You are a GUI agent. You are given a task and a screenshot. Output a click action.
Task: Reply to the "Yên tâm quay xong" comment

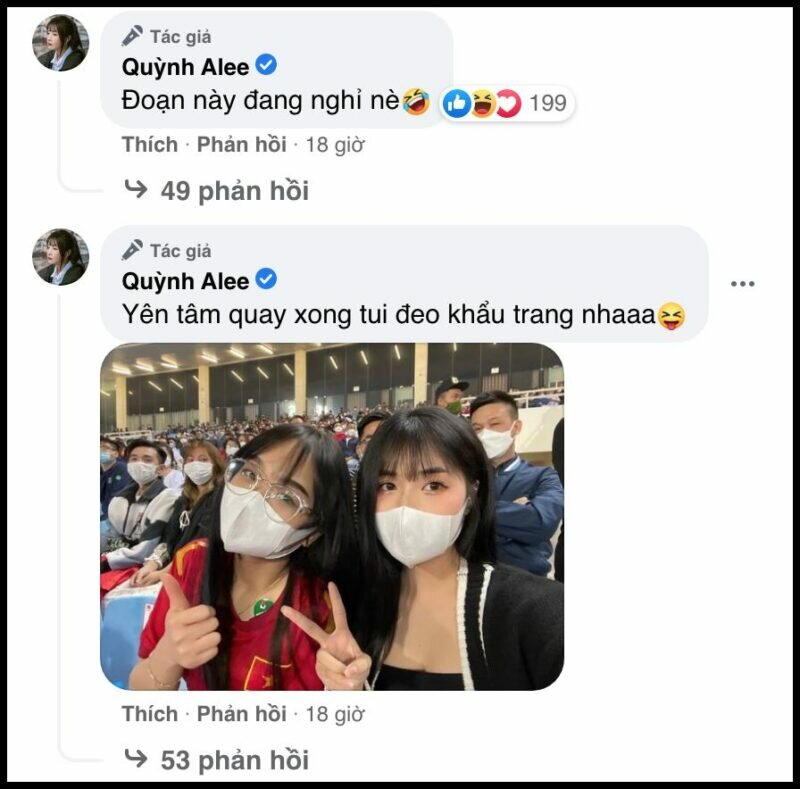241,714
